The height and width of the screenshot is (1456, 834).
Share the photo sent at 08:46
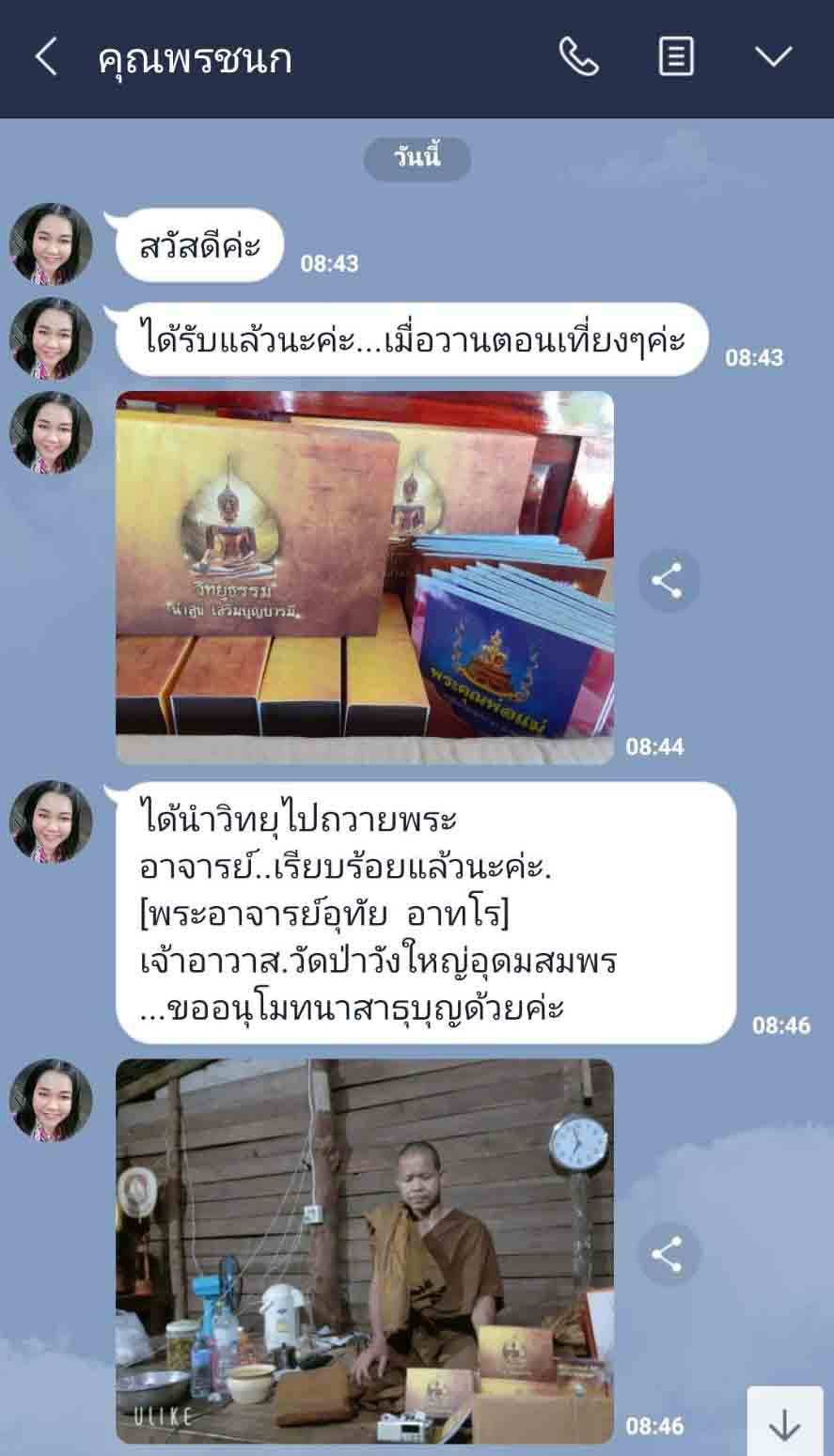(668, 1254)
